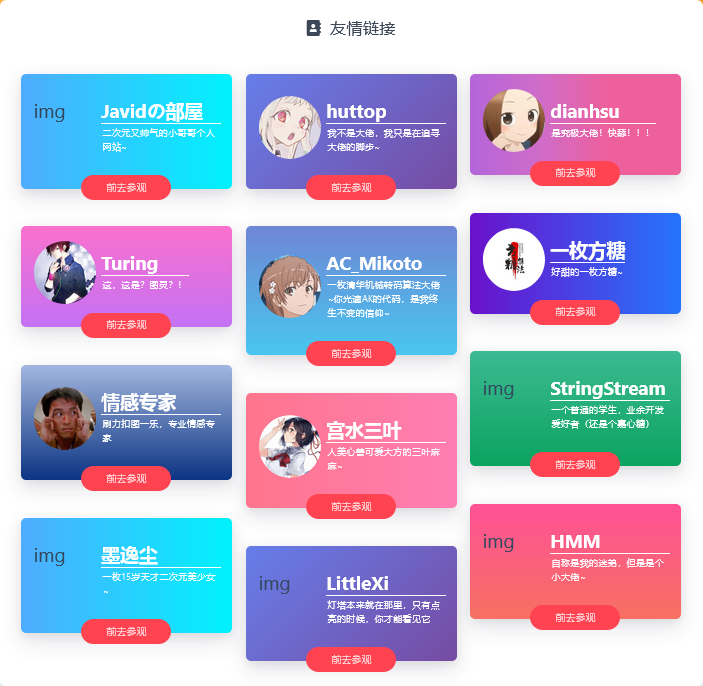Tap 前去参观 under StringStream

click(575, 464)
